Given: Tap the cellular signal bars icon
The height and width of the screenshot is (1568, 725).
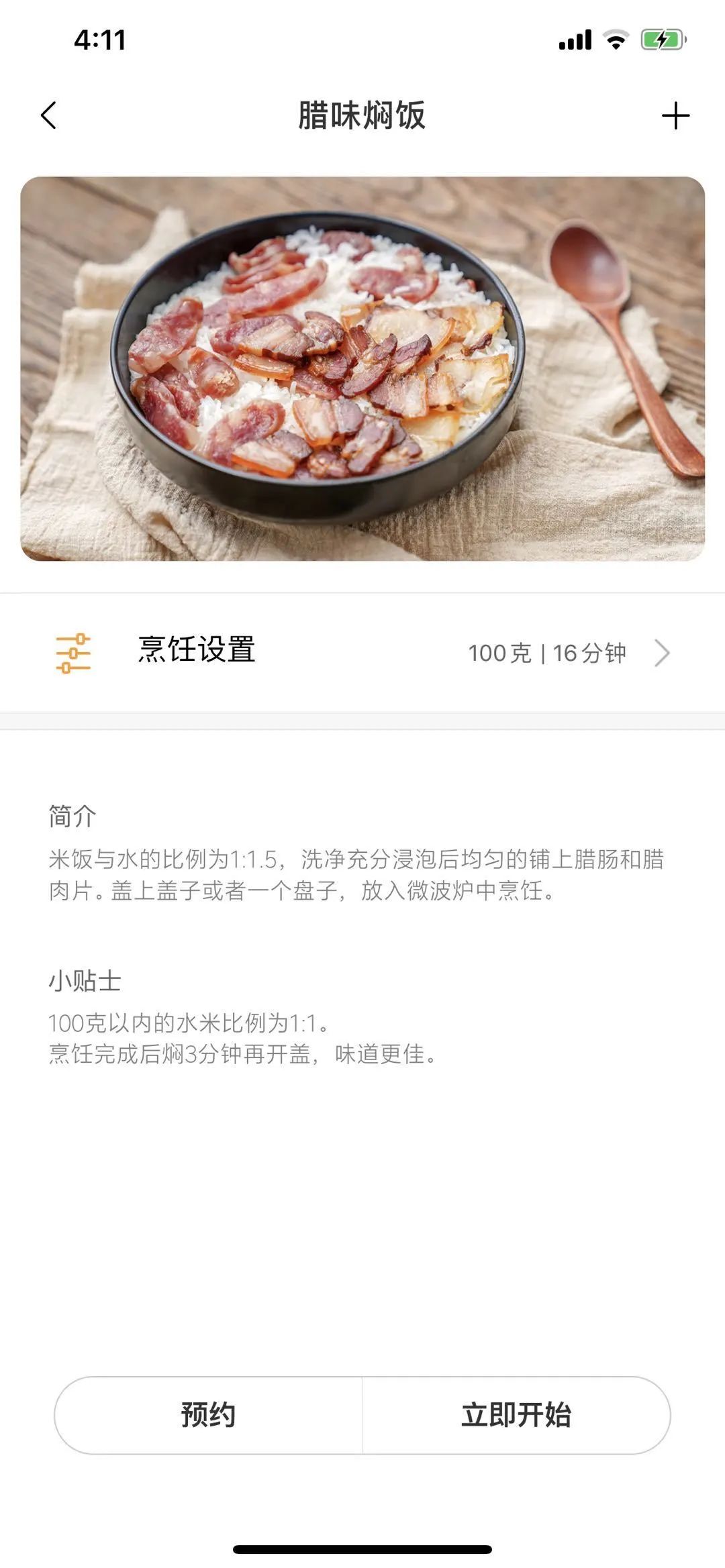Looking at the screenshot, I should tap(575, 40).
